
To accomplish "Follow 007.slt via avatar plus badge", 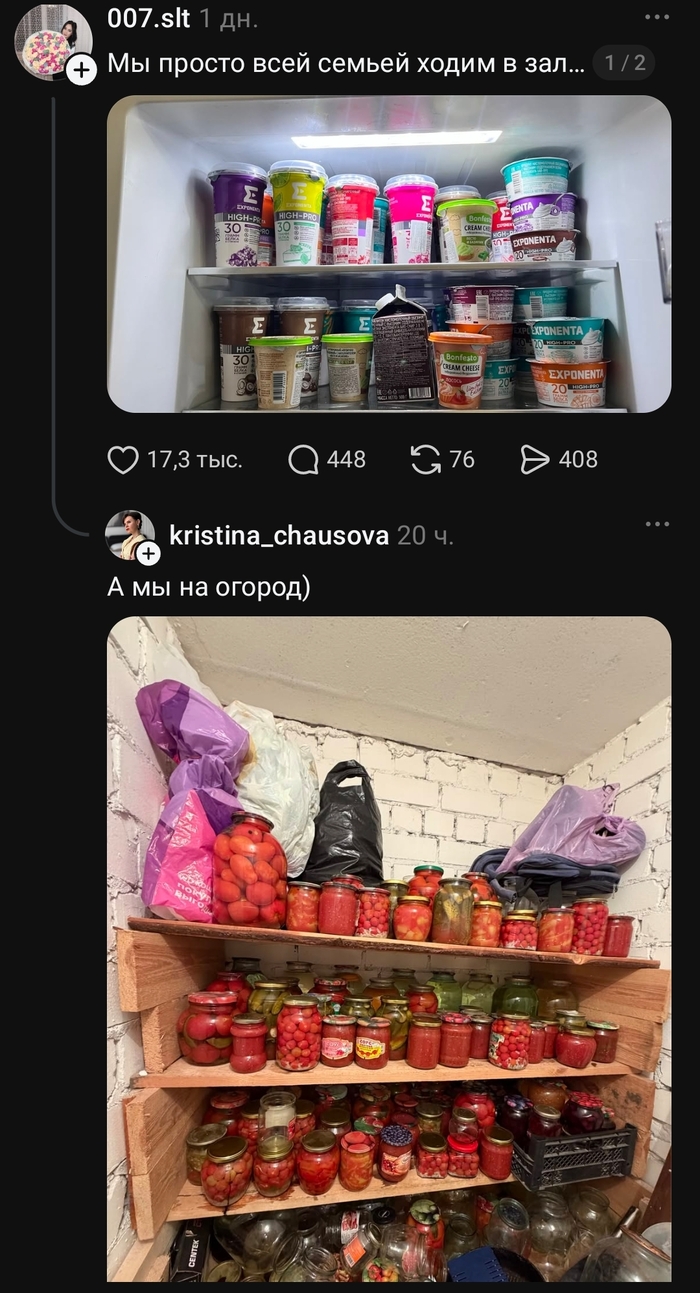I will pyautogui.click(x=81, y=69).
